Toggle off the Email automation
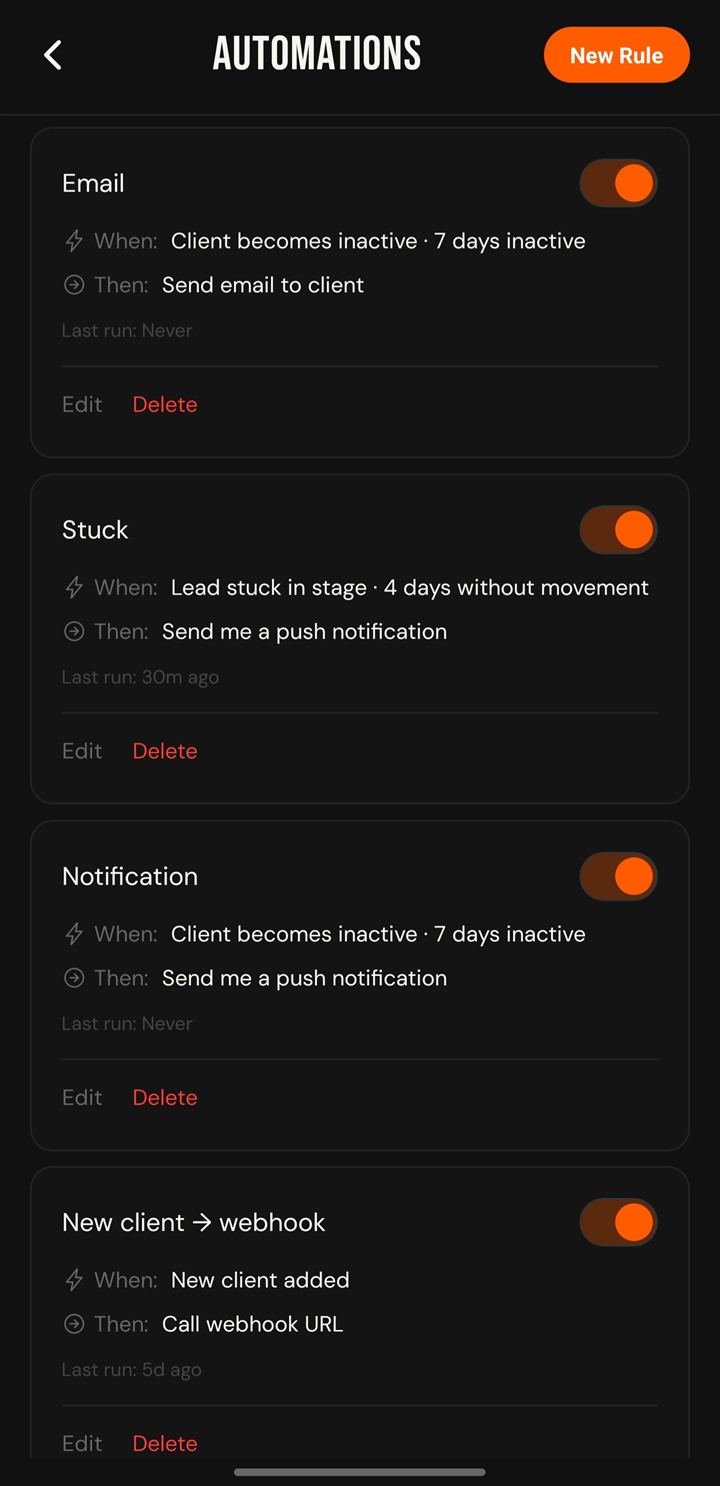 (618, 183)
